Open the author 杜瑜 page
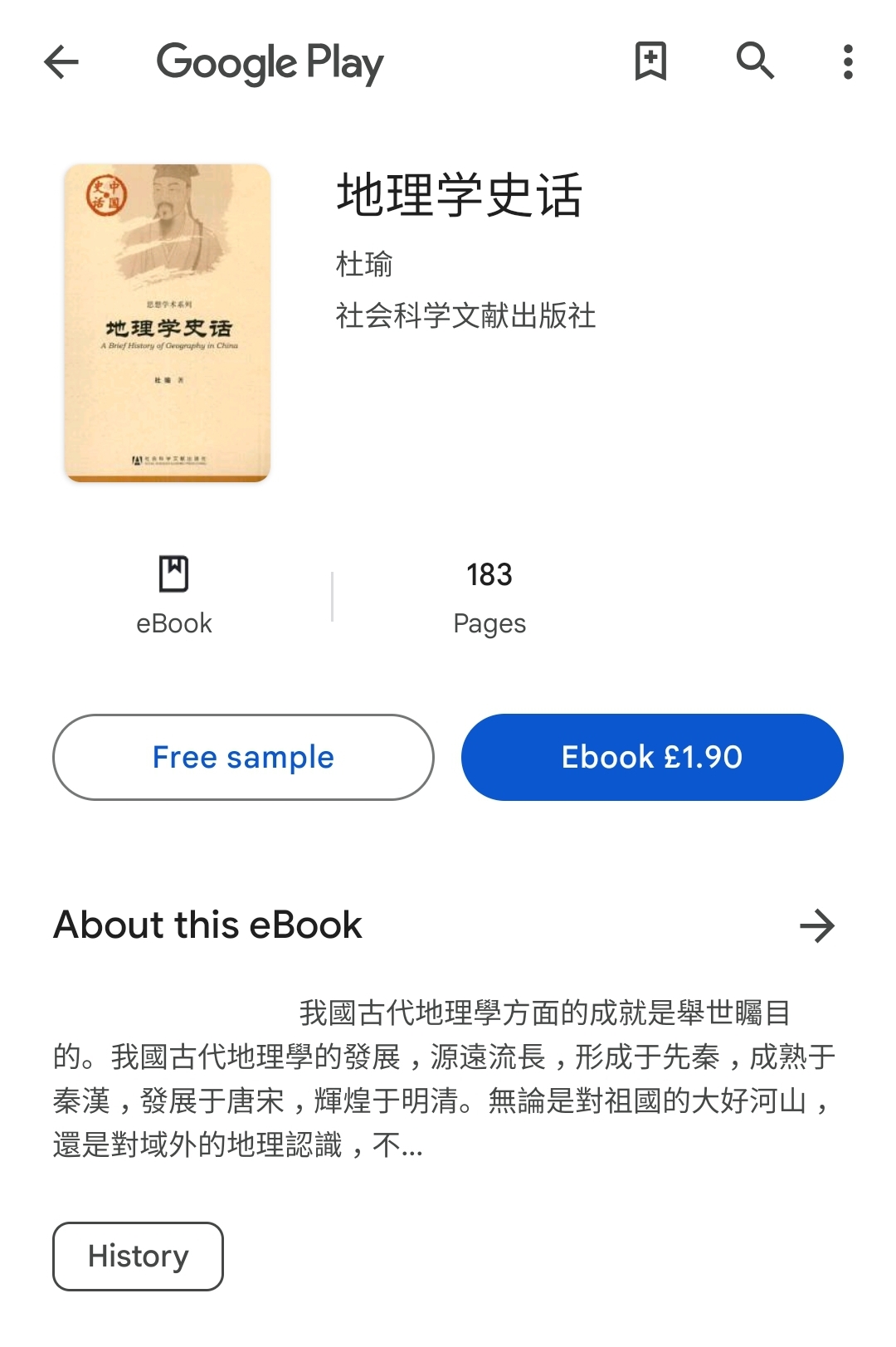 [x=364, y=265]
